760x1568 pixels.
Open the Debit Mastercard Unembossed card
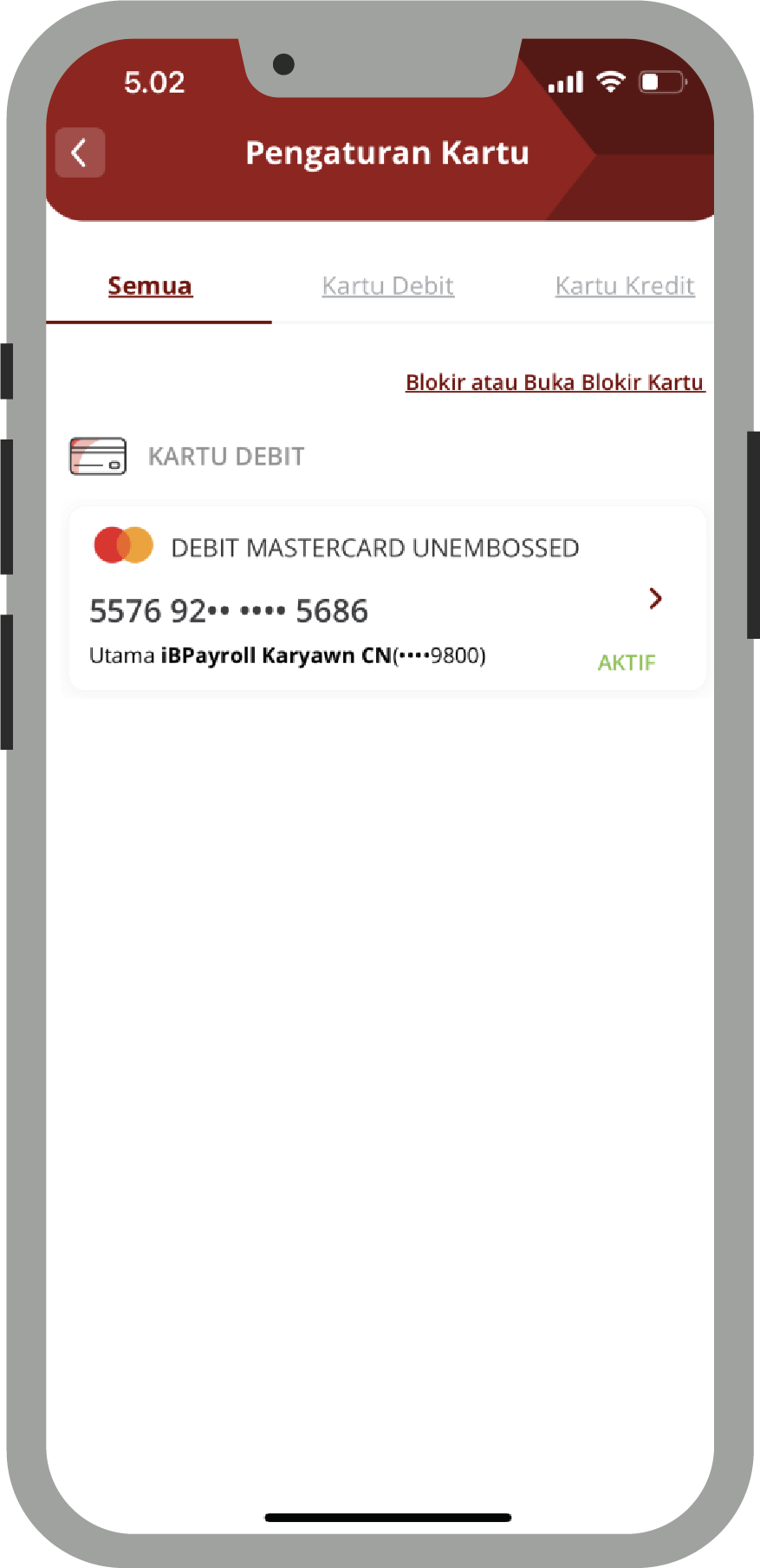pyautogui.click(x=386, y=598)
